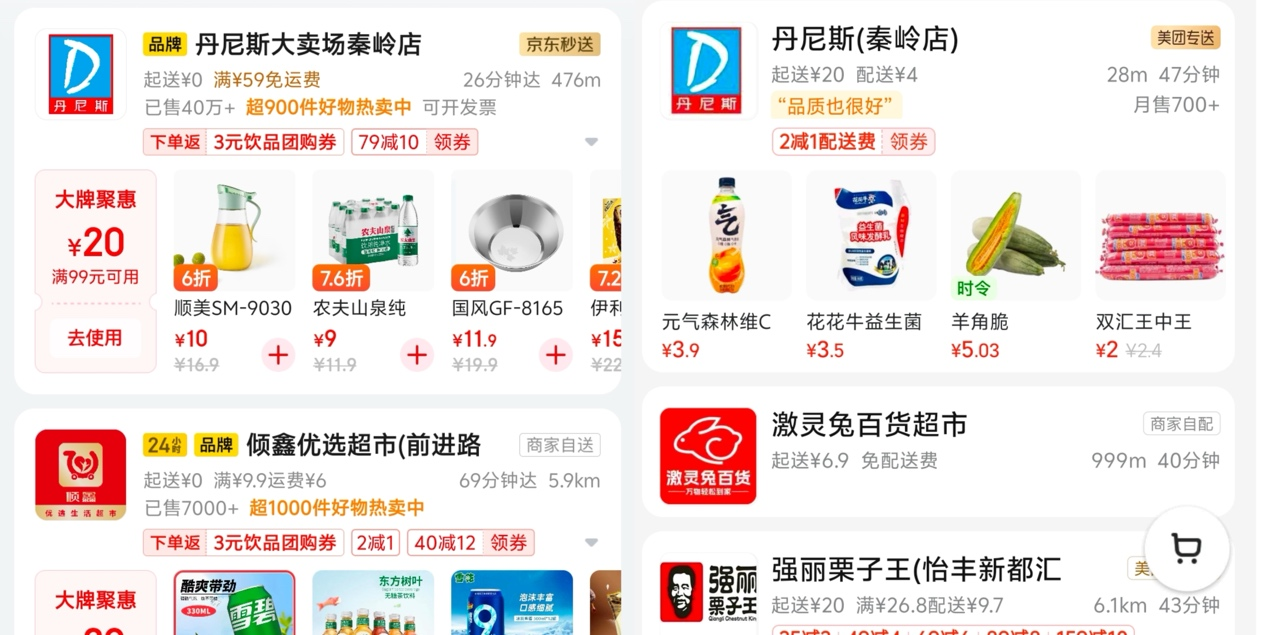
Task: Open 激灵兔百货超市 store
Action: 869,425
